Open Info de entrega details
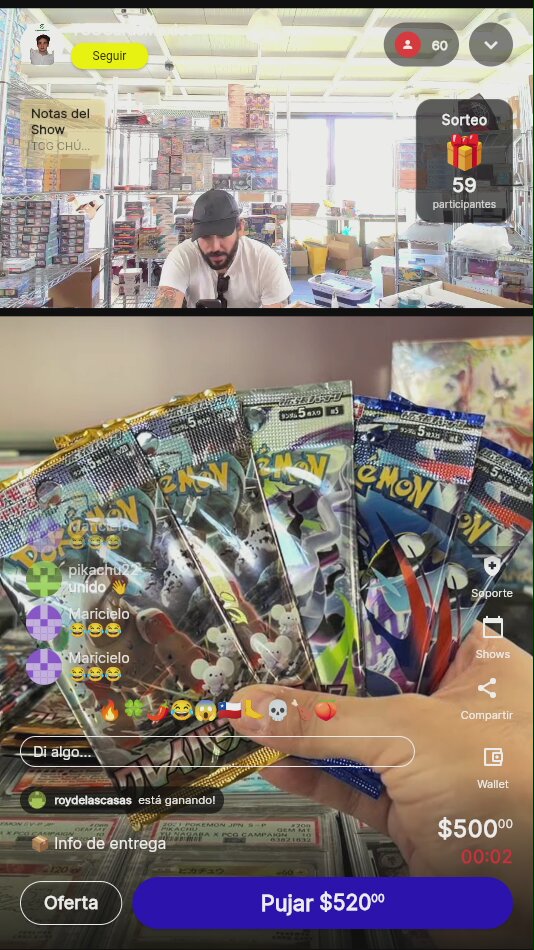This screenshot has height=950, width=534. (98, 843)
